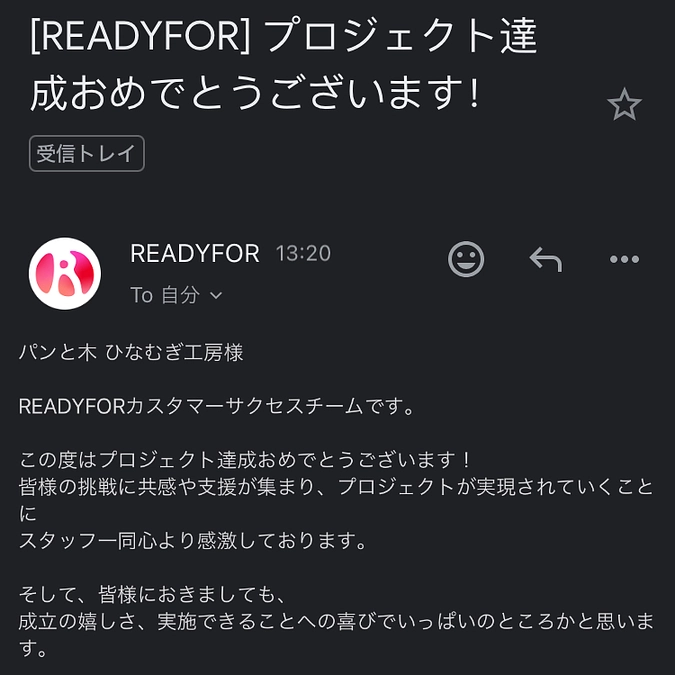This screenshot has width=675, height=675.
Task: Star this READYFOR email
Action: (624, 105)
